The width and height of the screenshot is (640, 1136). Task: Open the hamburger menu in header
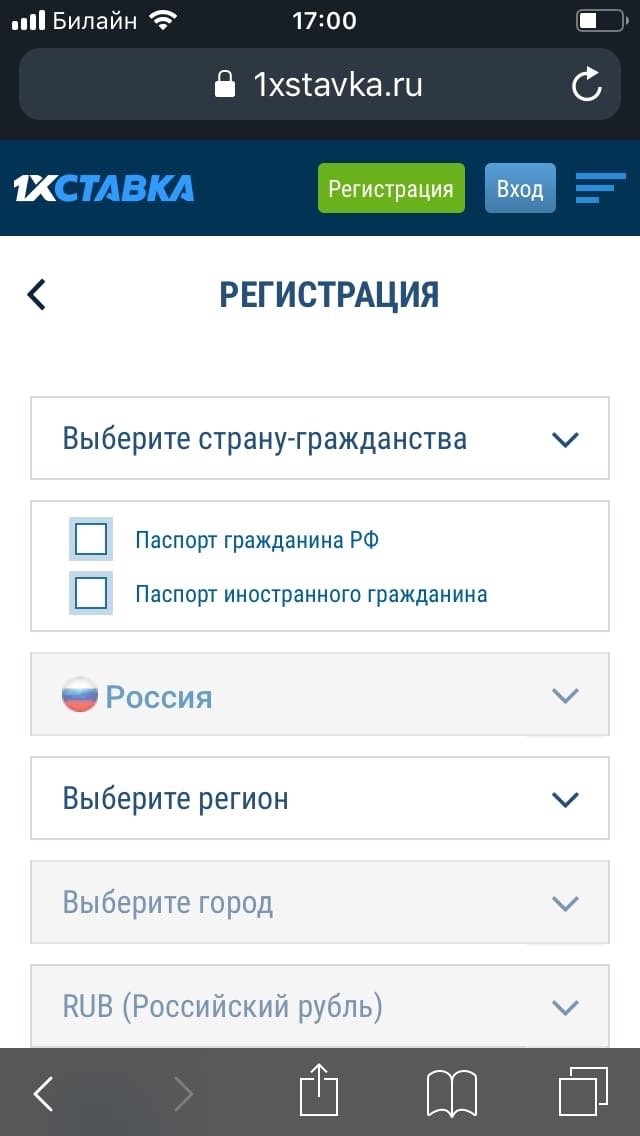600,188
